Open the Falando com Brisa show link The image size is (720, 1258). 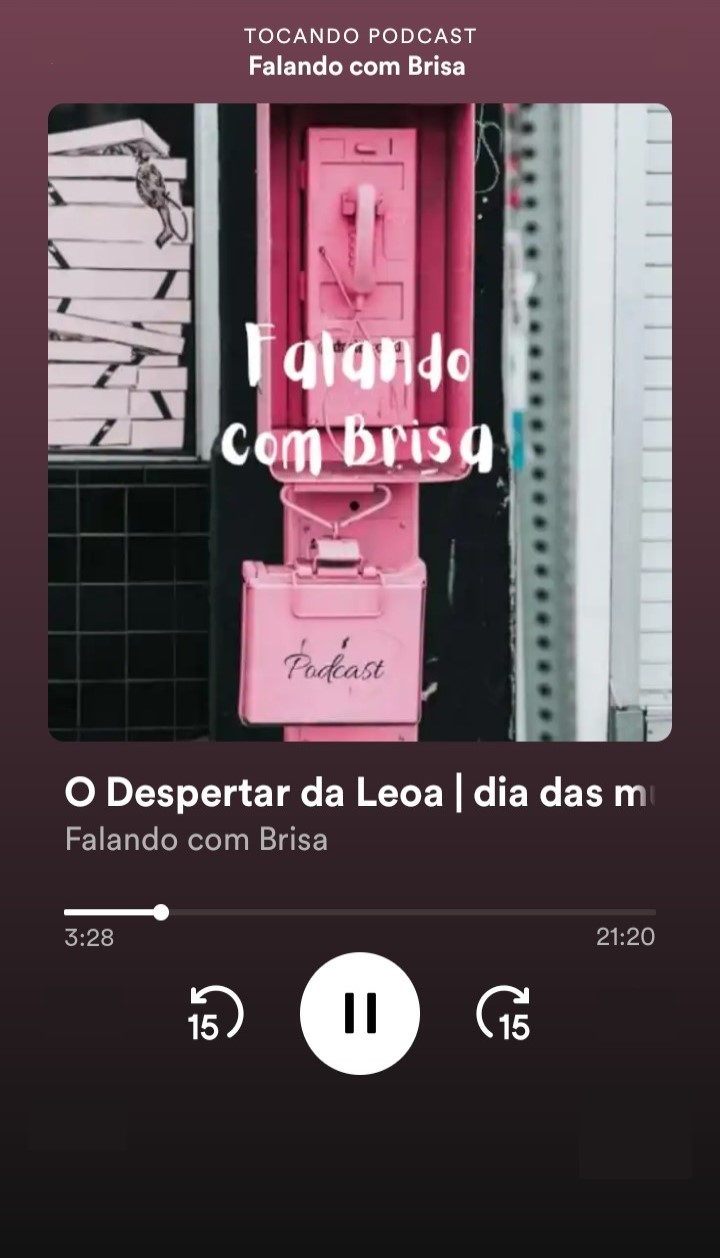pyautogui.click(x=196, y=838)
